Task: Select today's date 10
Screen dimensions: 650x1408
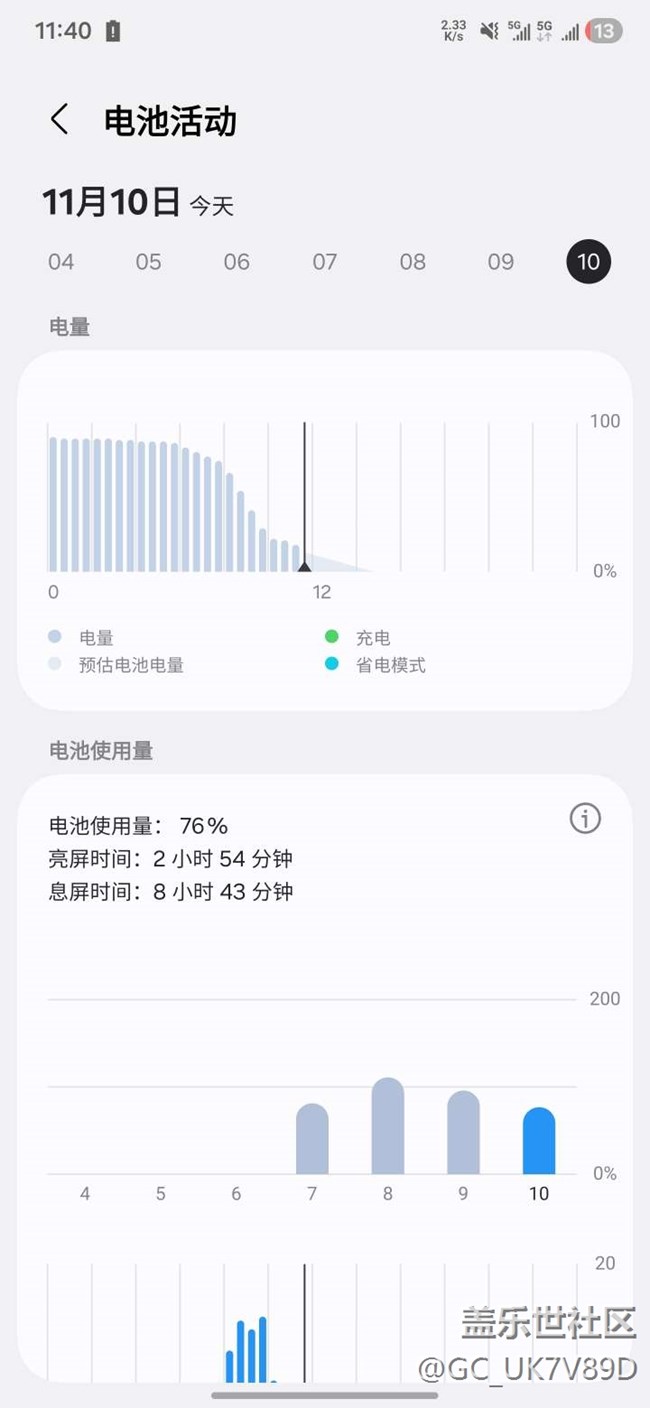Action: pos(588,262)
